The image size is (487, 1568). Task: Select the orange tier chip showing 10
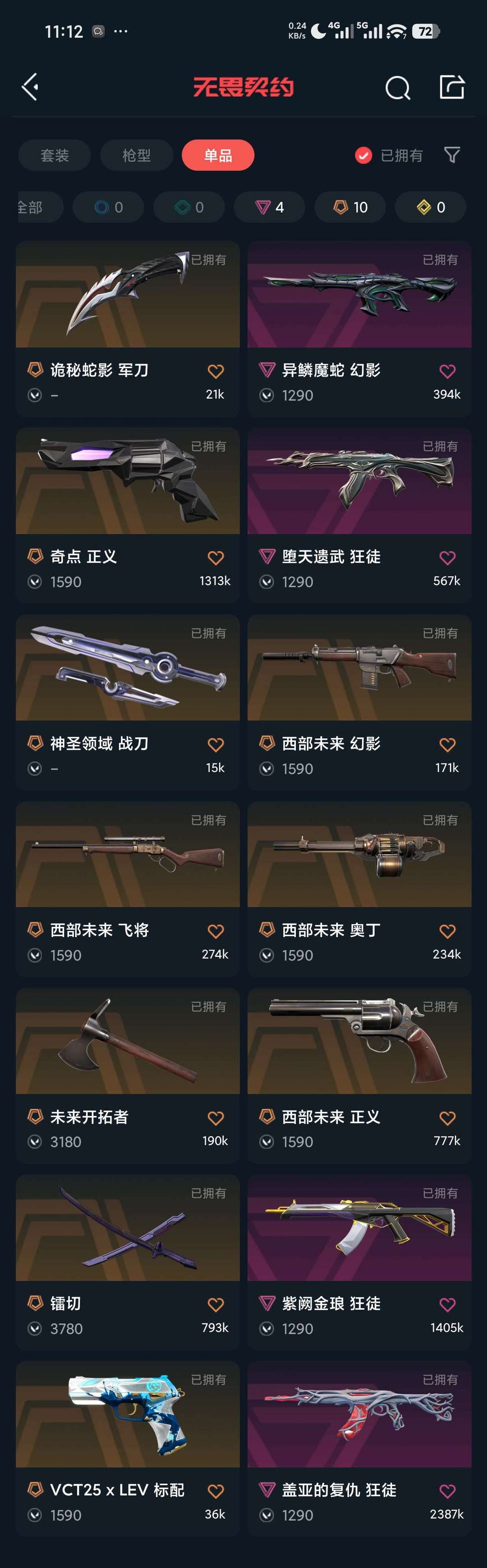coord(350,208)
